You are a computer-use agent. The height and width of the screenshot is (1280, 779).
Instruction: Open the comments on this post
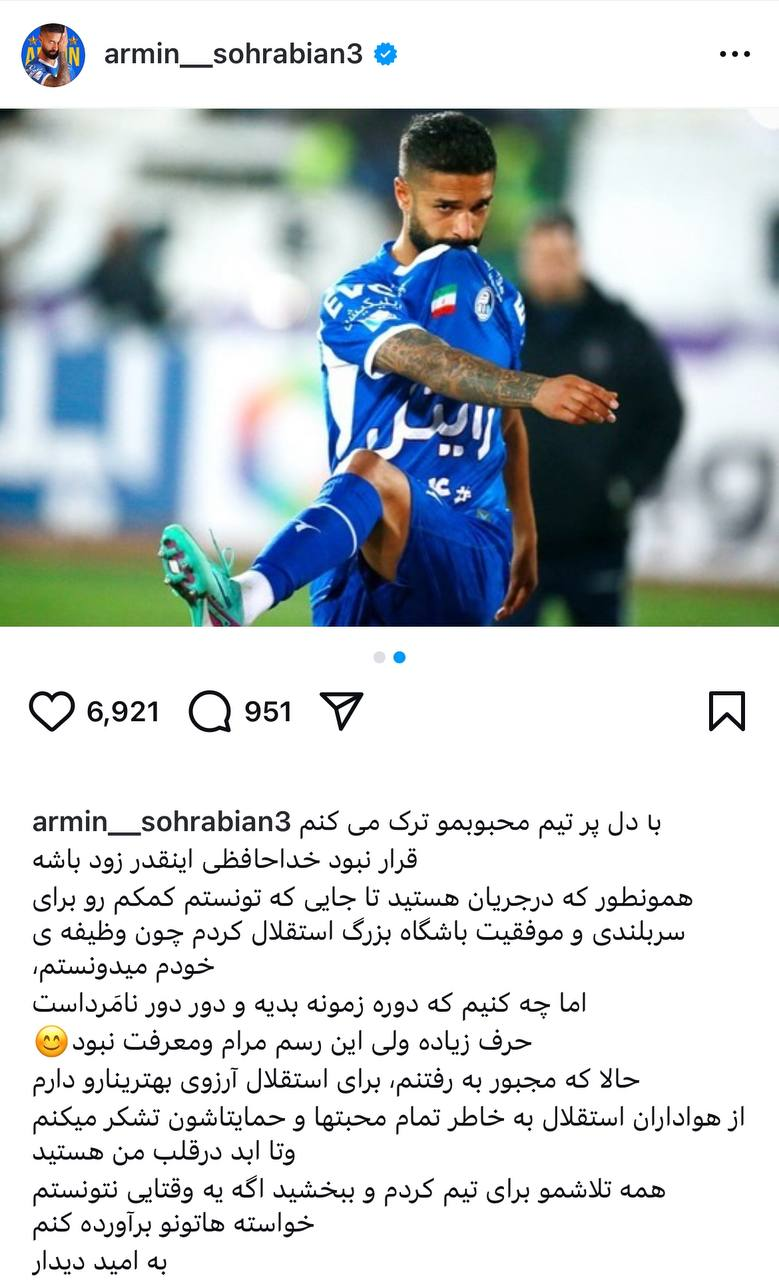(210, 711)
